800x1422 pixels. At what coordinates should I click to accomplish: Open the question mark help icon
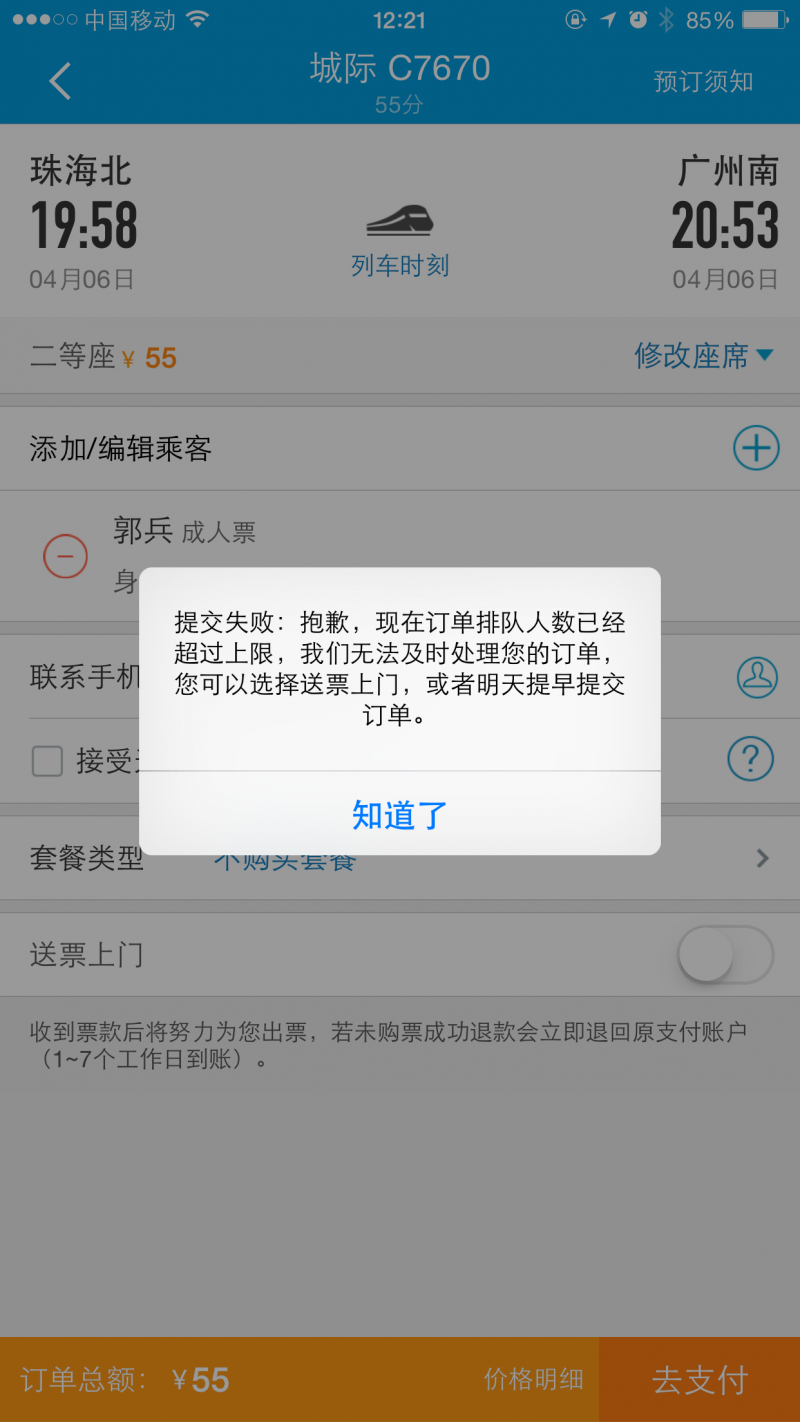pos(750,759)
